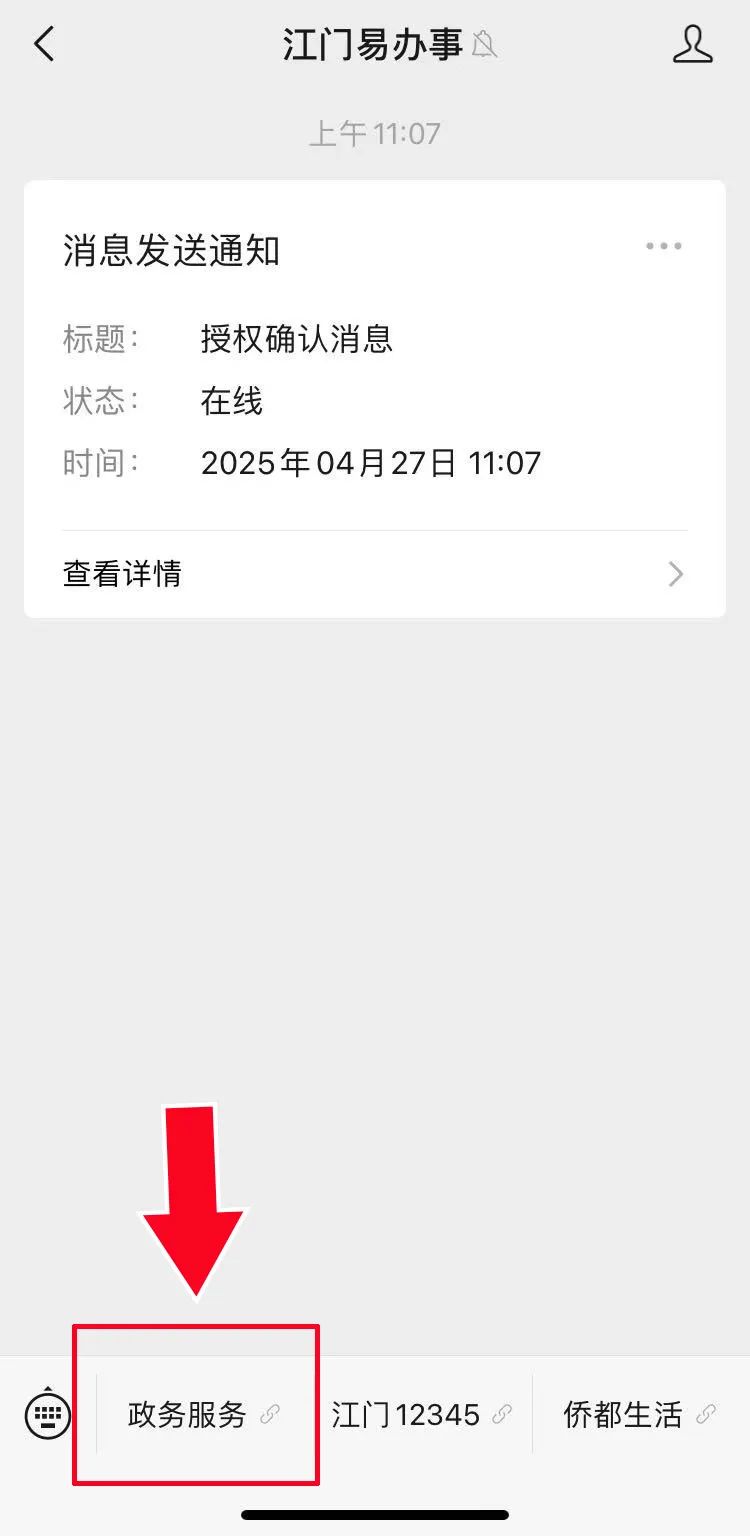Open the 侨都生活 menu

637,1413
